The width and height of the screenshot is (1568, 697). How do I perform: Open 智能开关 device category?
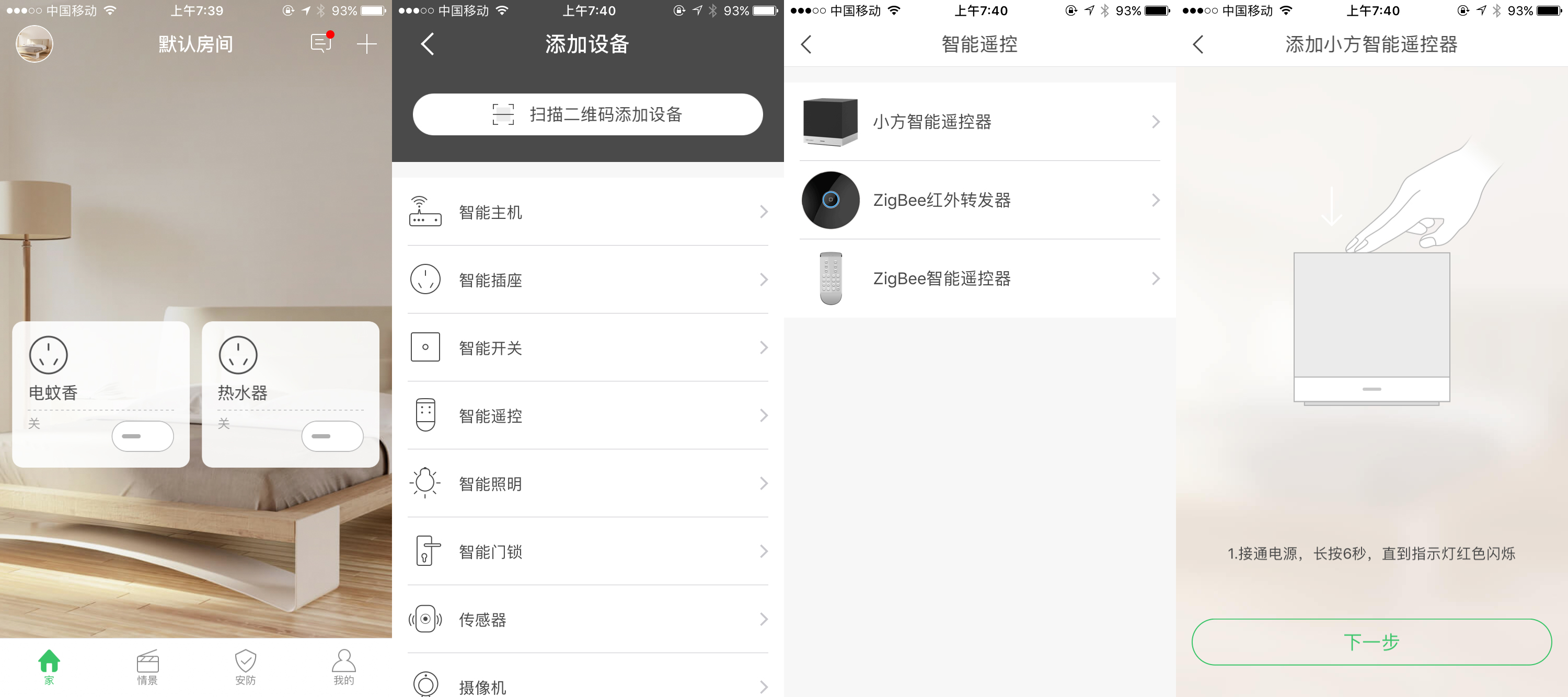pos(587,347)
